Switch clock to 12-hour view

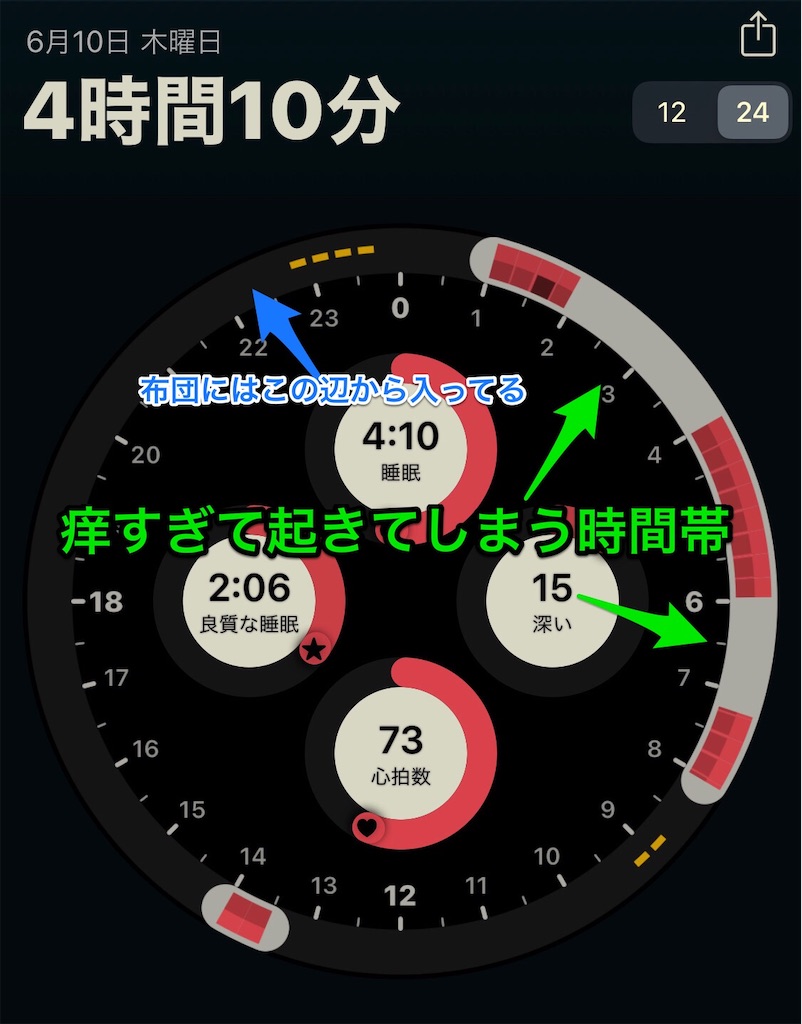tap(673, 112)
